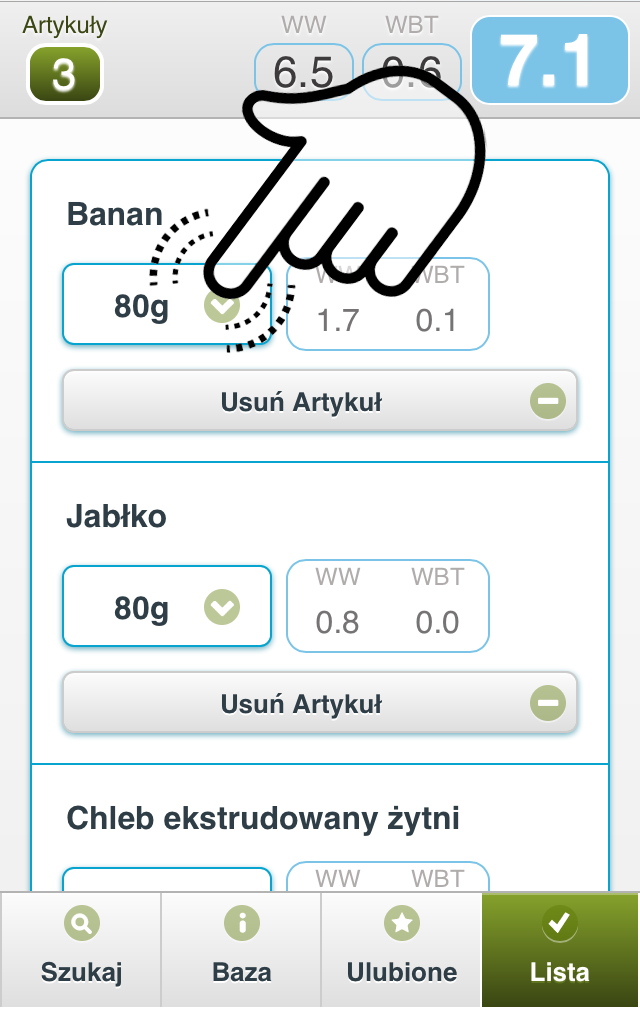Open the 80g weight dropdown for Banan

[166, 305]
